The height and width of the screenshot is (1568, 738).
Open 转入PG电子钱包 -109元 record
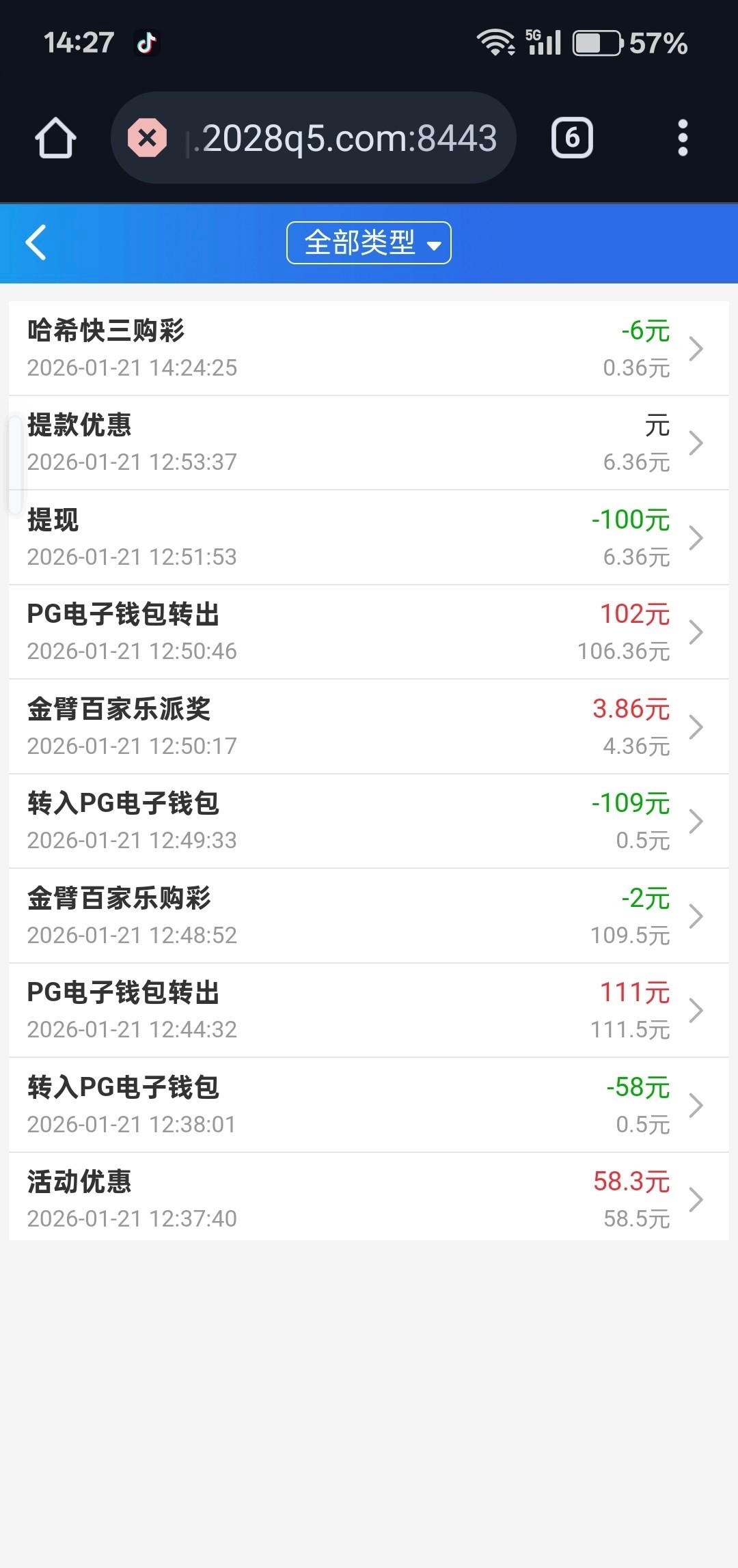tap(368, 821)
